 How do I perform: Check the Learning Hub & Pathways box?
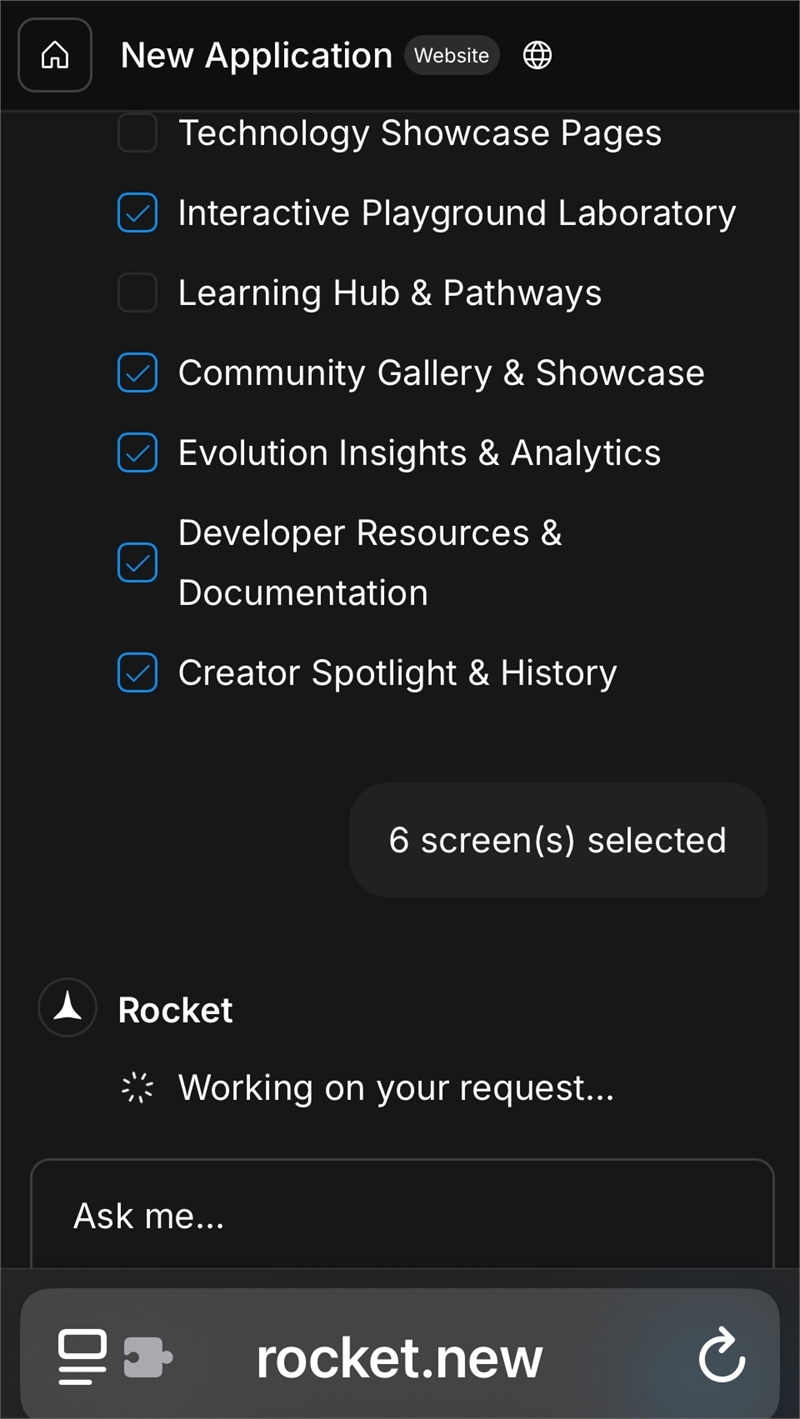coord(138,293)
